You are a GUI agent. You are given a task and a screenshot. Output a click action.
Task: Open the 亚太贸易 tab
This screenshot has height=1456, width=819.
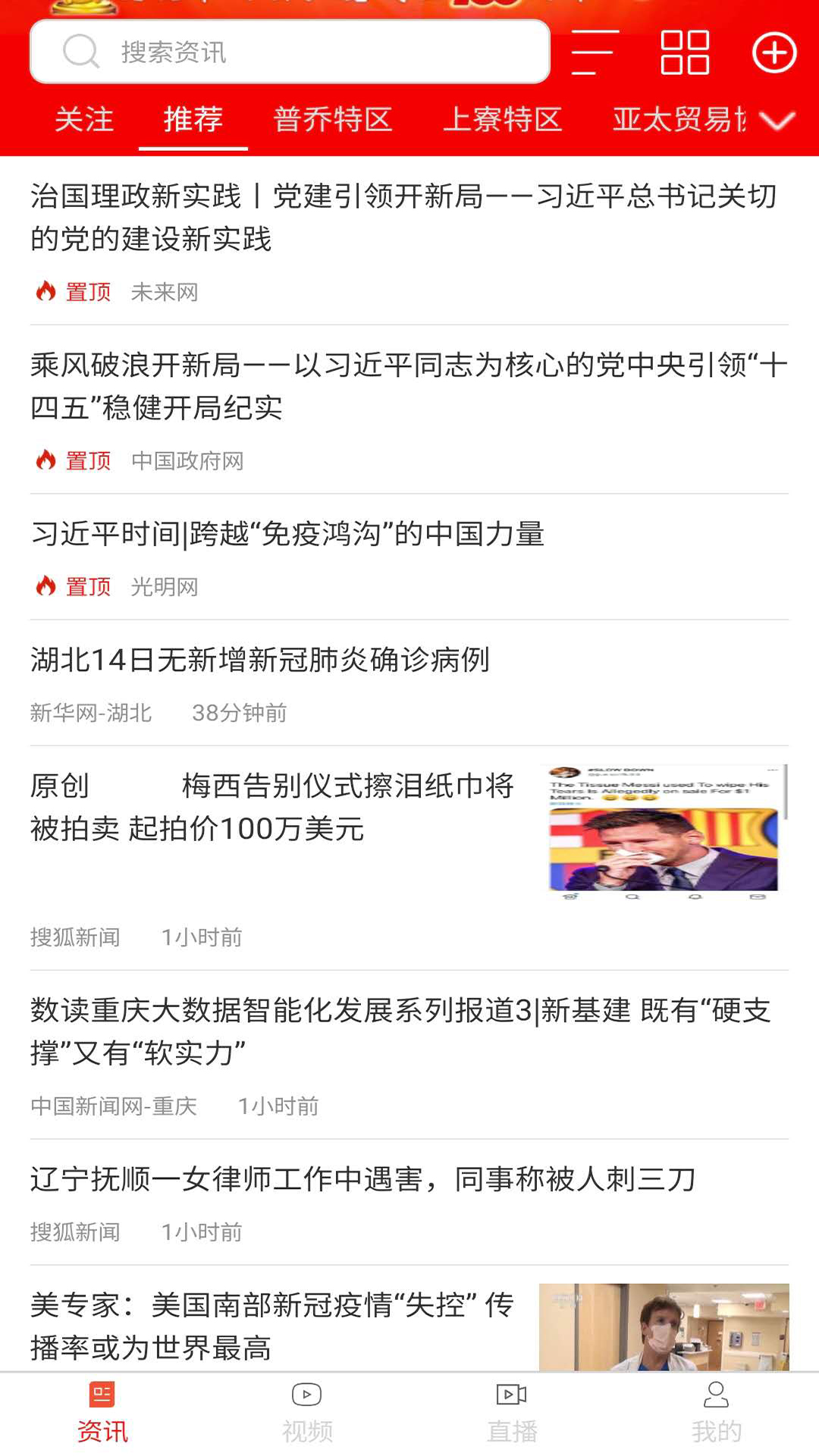(x=679, y=120)
